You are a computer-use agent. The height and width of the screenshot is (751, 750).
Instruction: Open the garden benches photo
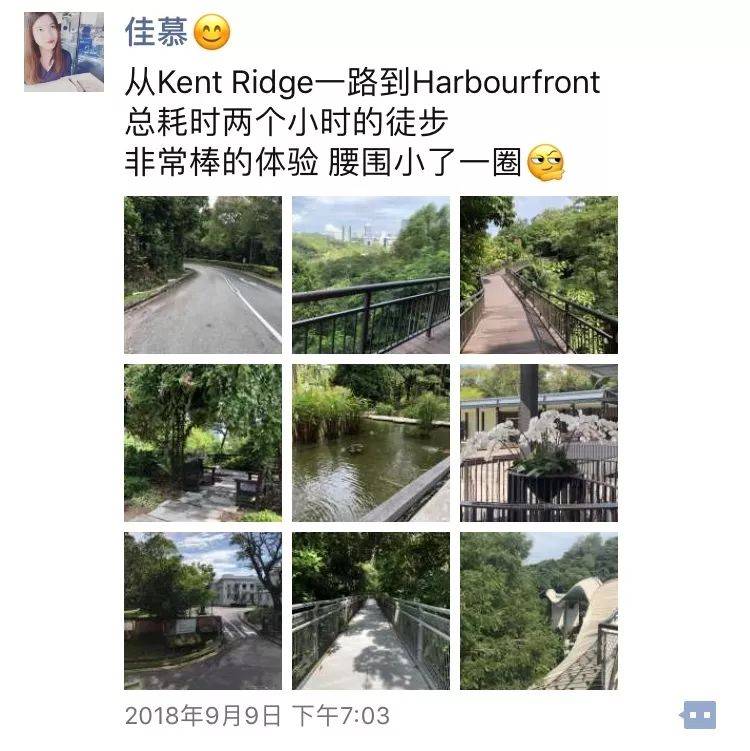203,443
